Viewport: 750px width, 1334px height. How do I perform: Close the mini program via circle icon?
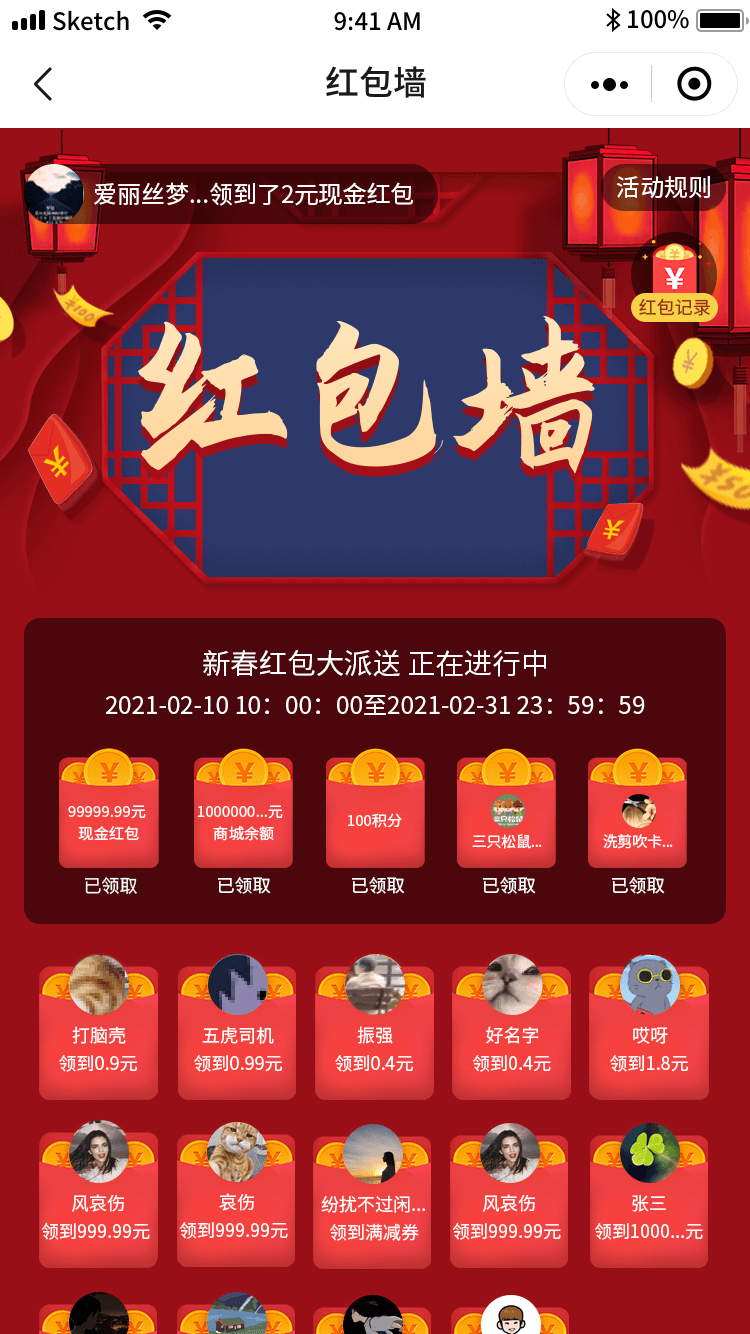[x=694, y=85]
